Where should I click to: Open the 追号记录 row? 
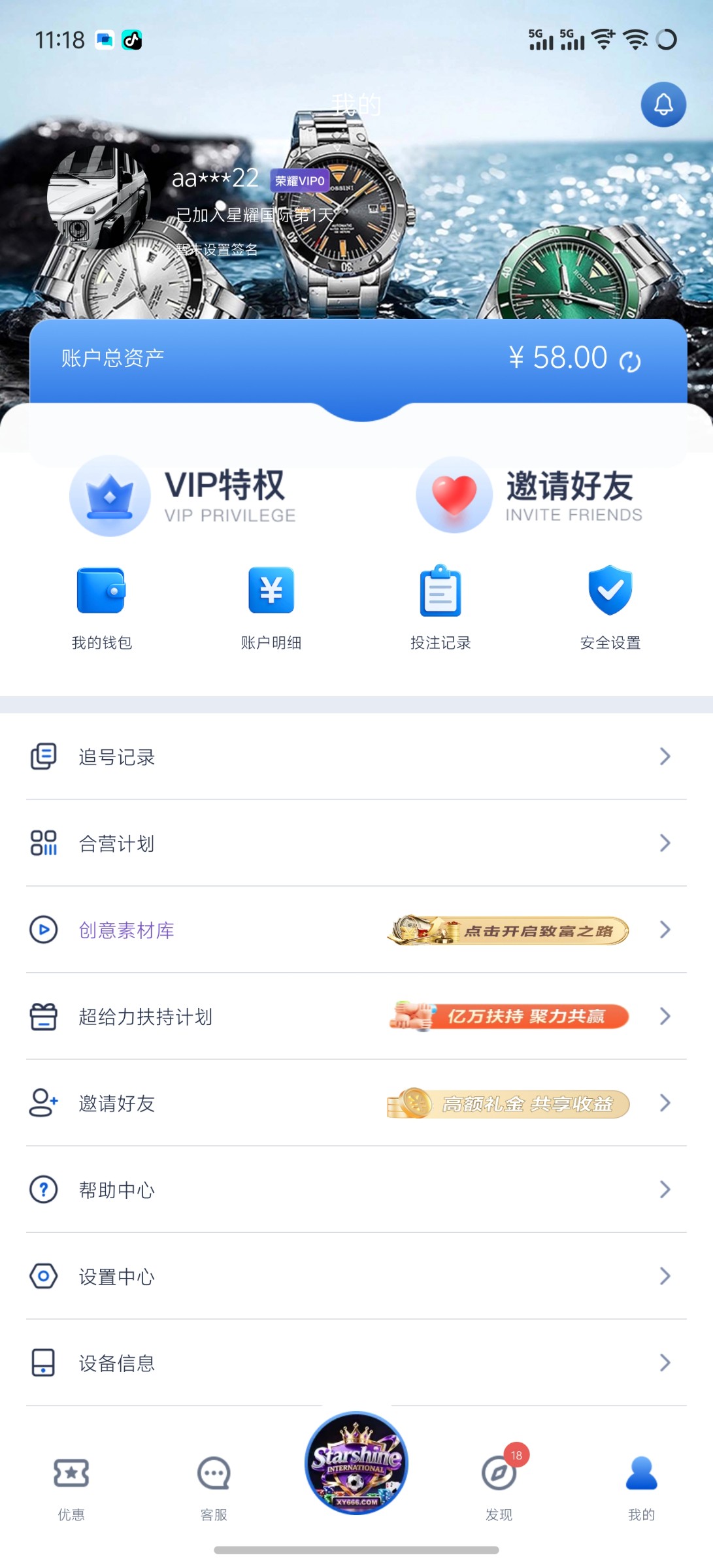tap(356, 757)
